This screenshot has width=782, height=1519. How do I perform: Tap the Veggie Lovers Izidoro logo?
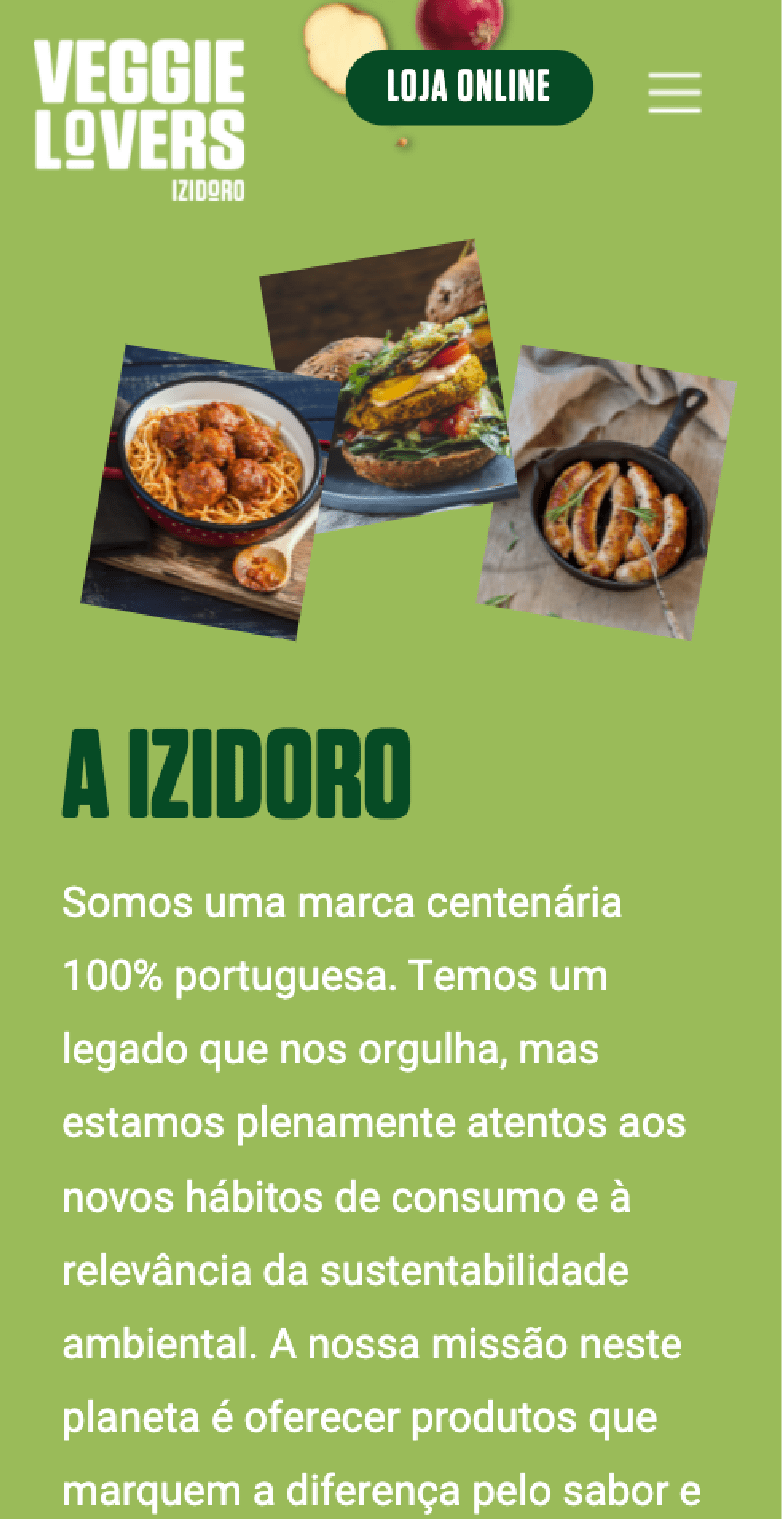[x=139, y=118]
